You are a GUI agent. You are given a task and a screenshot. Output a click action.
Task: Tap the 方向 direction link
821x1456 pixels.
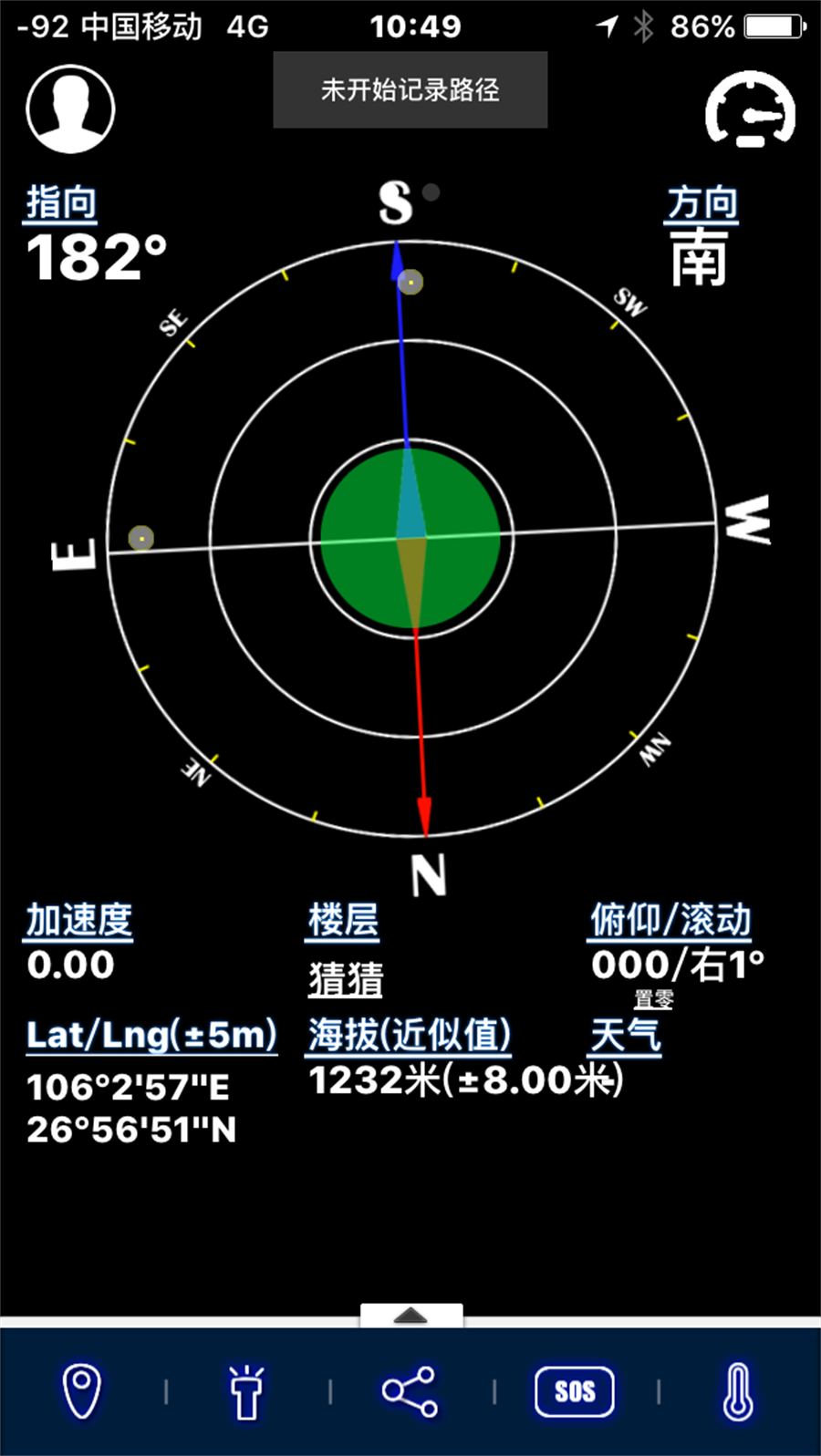click(701, 202)
